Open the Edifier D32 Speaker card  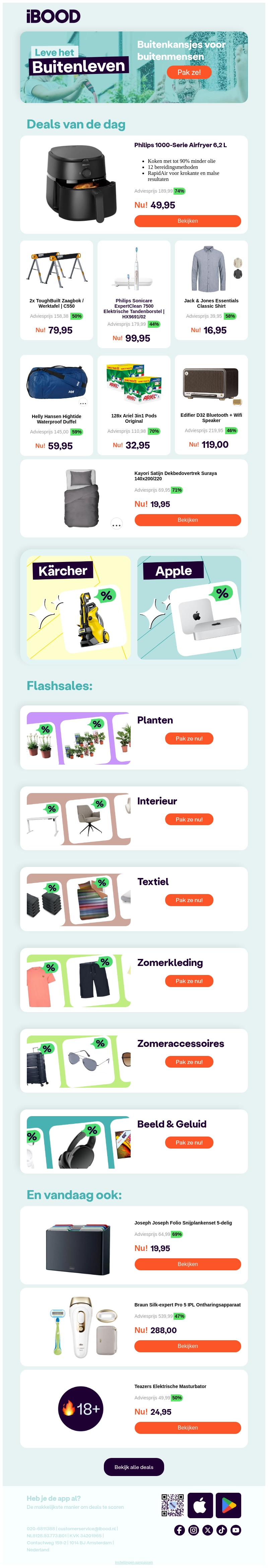211,404
